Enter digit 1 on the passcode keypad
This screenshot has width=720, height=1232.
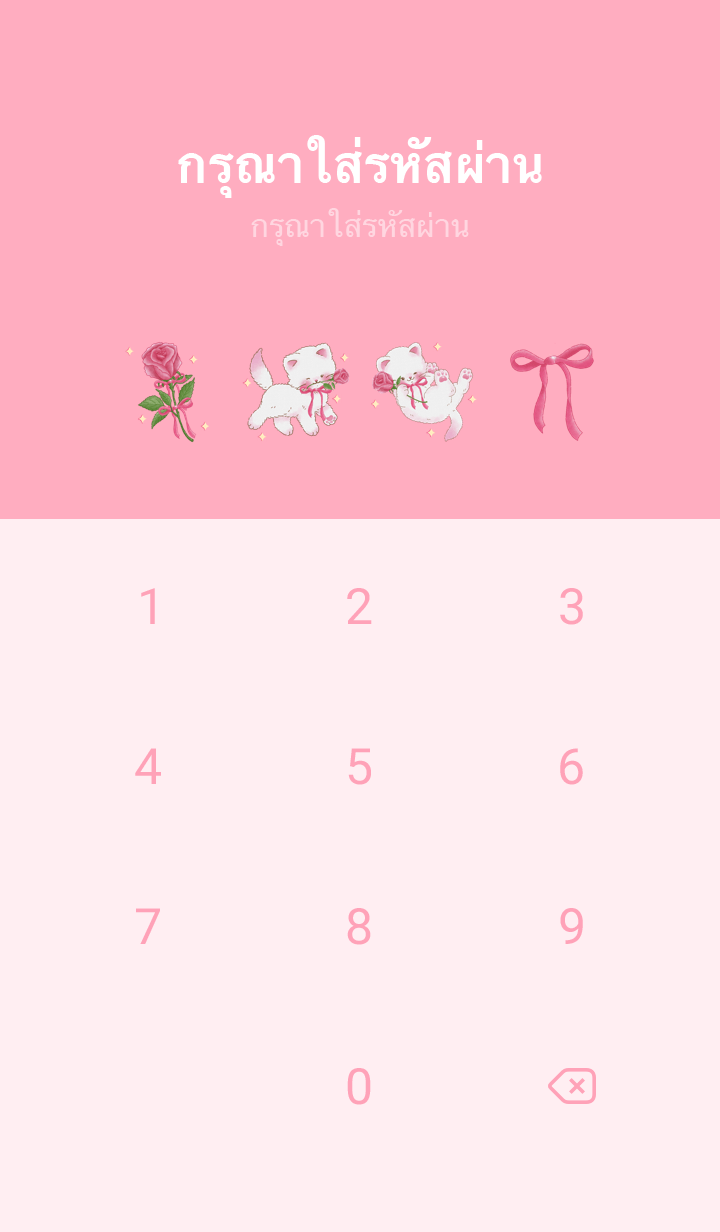[x=149, y=607]
